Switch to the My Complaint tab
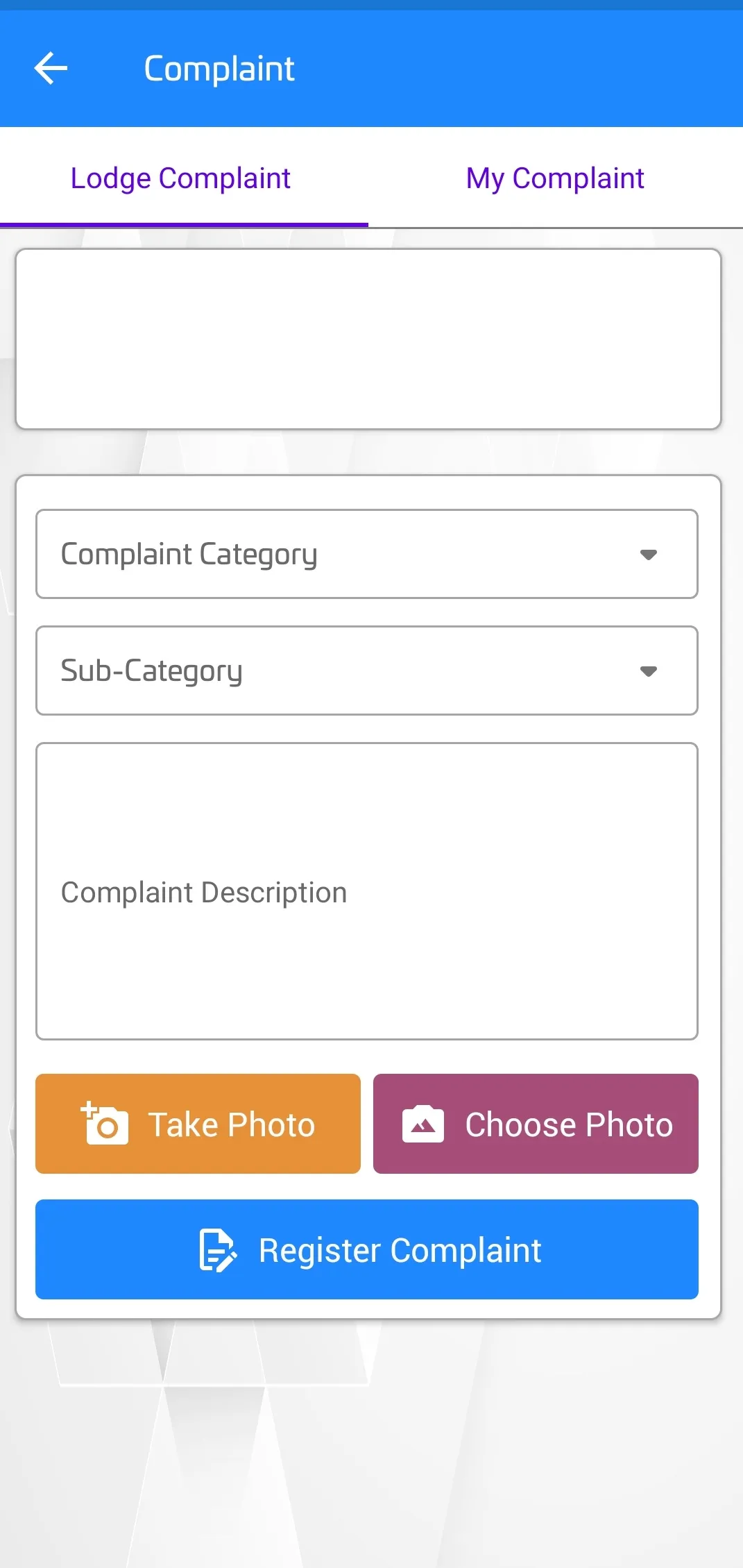The height and width of the screenshot is (1568, 743). (554, 178)
